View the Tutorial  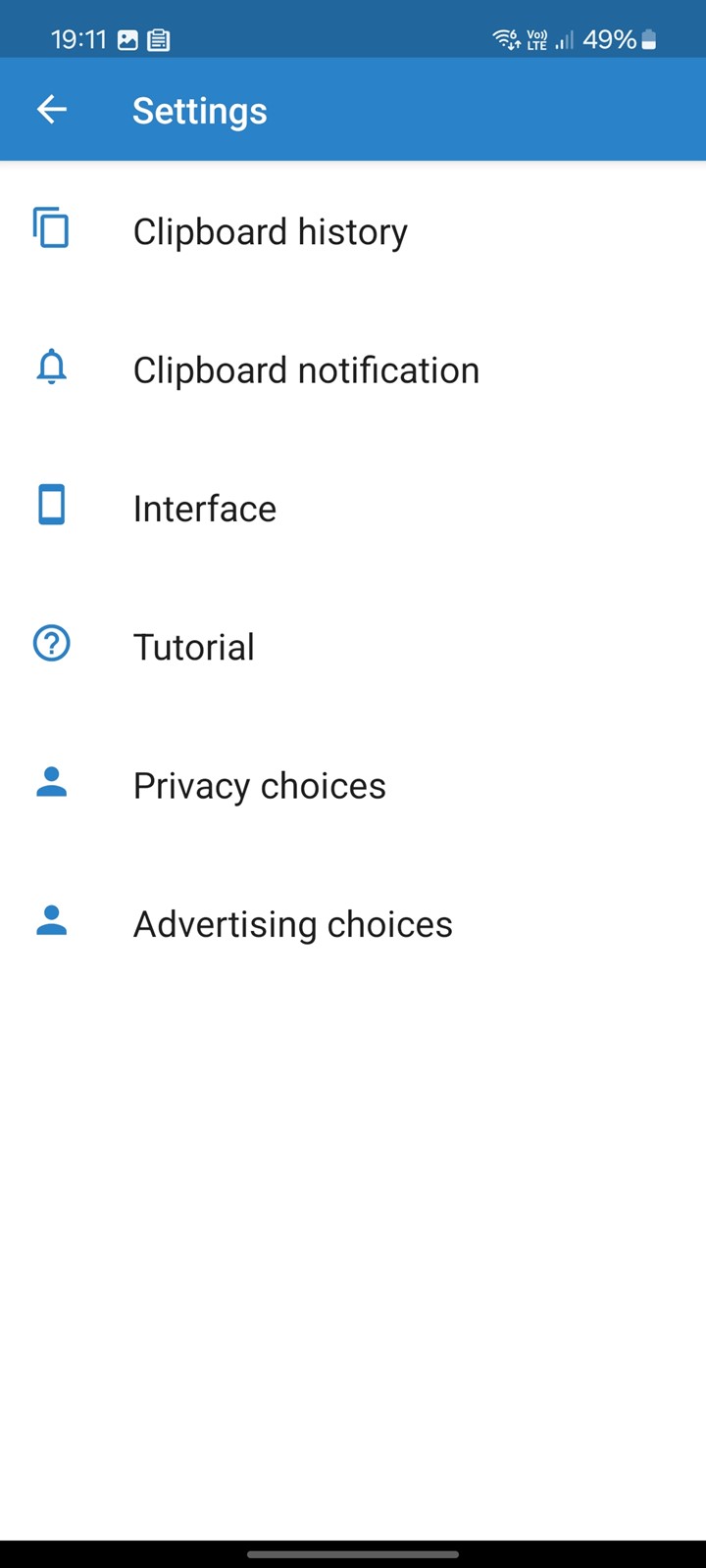pos(353,646)
